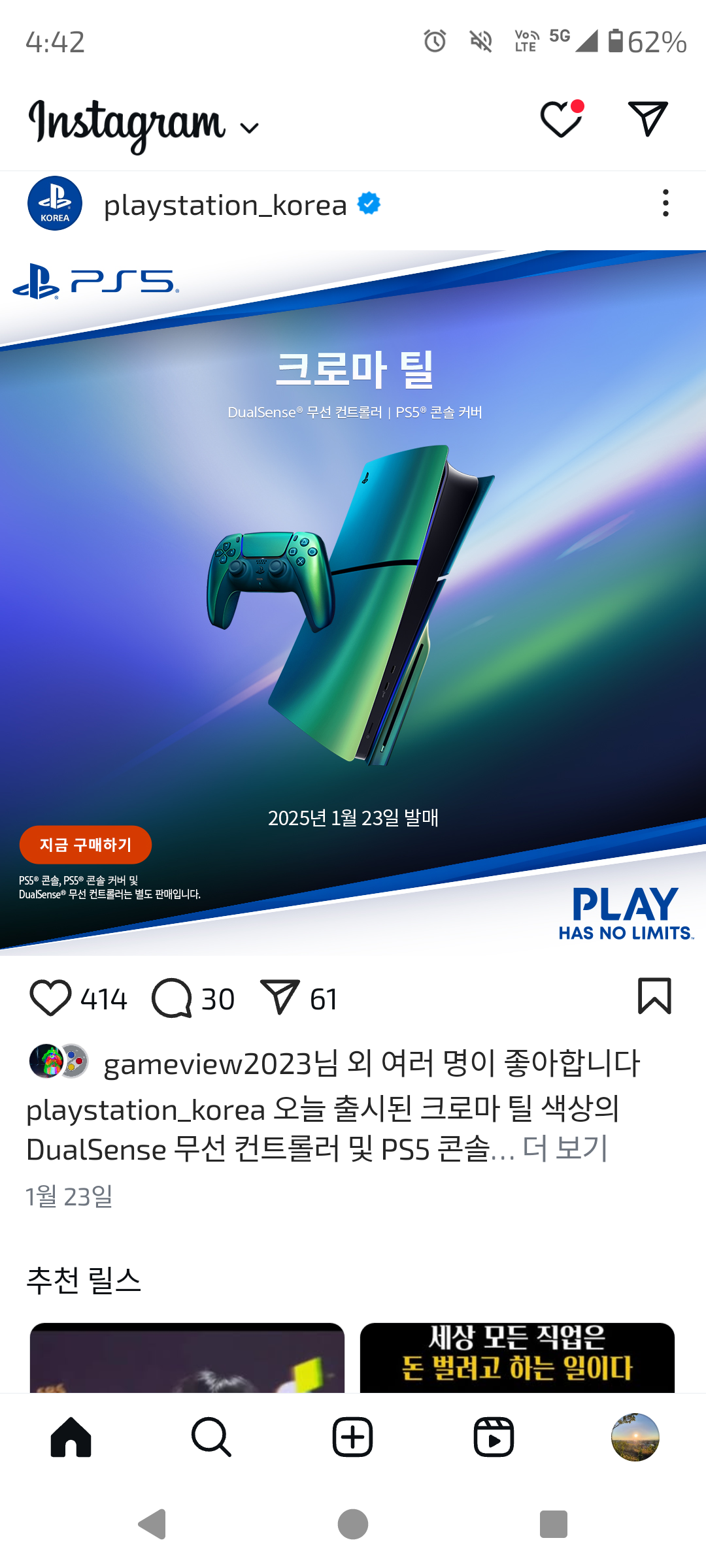Share the playstation_korea post
Viewport: 706px width, 1568px height.
coord(280,998)
